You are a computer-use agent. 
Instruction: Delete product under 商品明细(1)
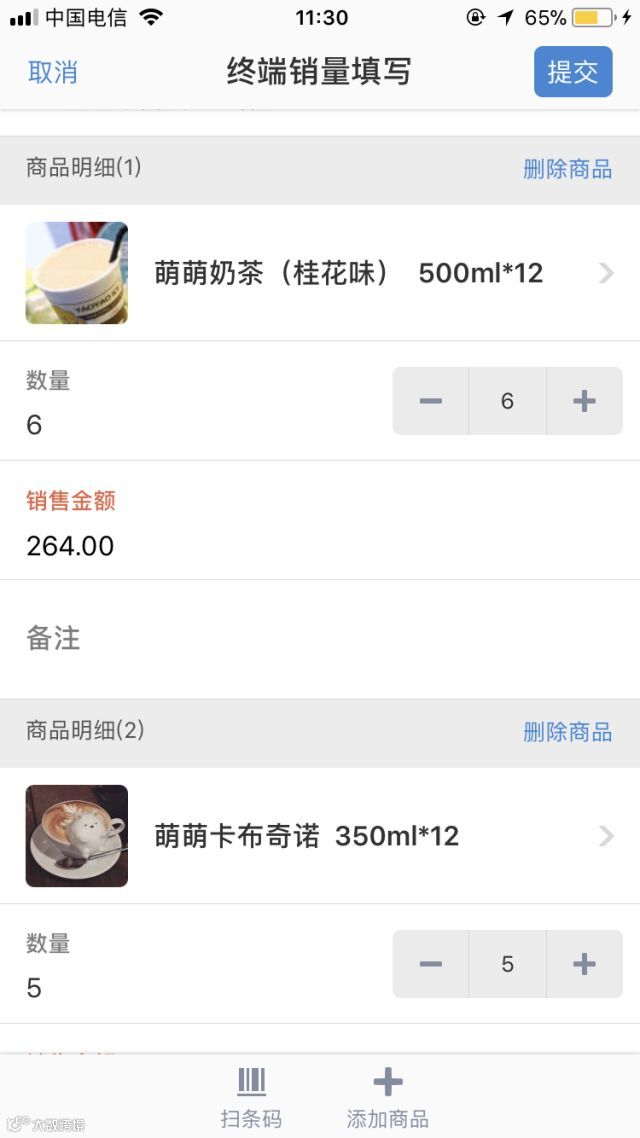[567, 169]
